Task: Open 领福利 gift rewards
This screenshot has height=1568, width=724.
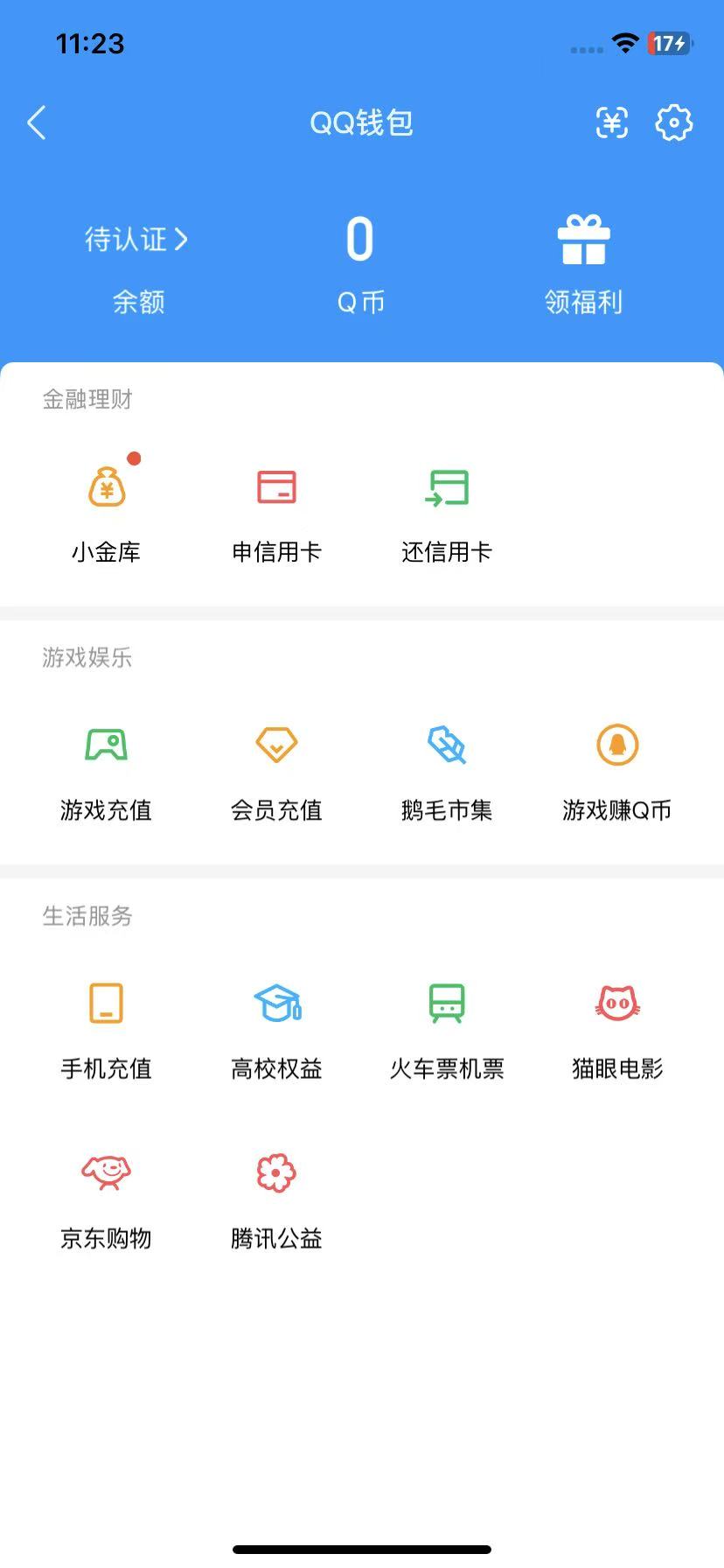Action: tap(583, 262)
